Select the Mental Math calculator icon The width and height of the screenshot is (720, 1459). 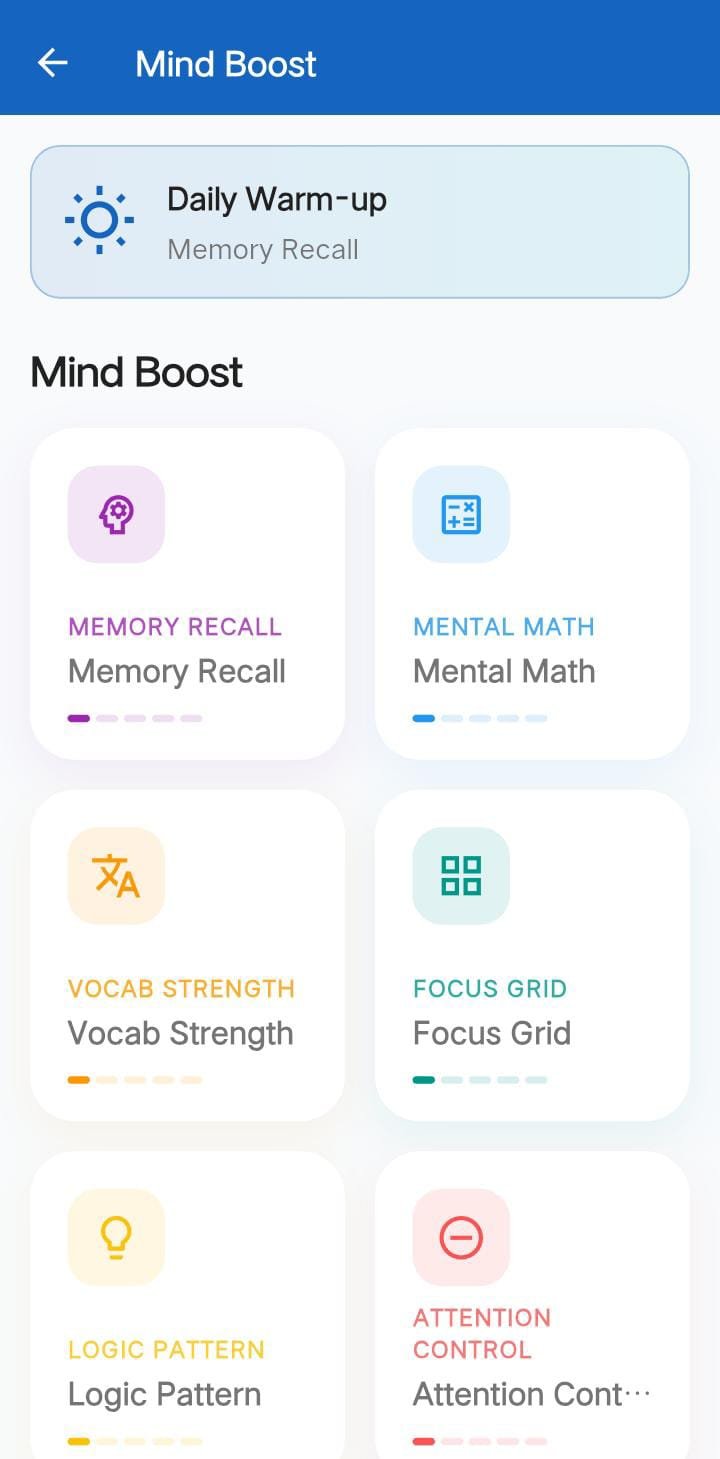point(461,514)
